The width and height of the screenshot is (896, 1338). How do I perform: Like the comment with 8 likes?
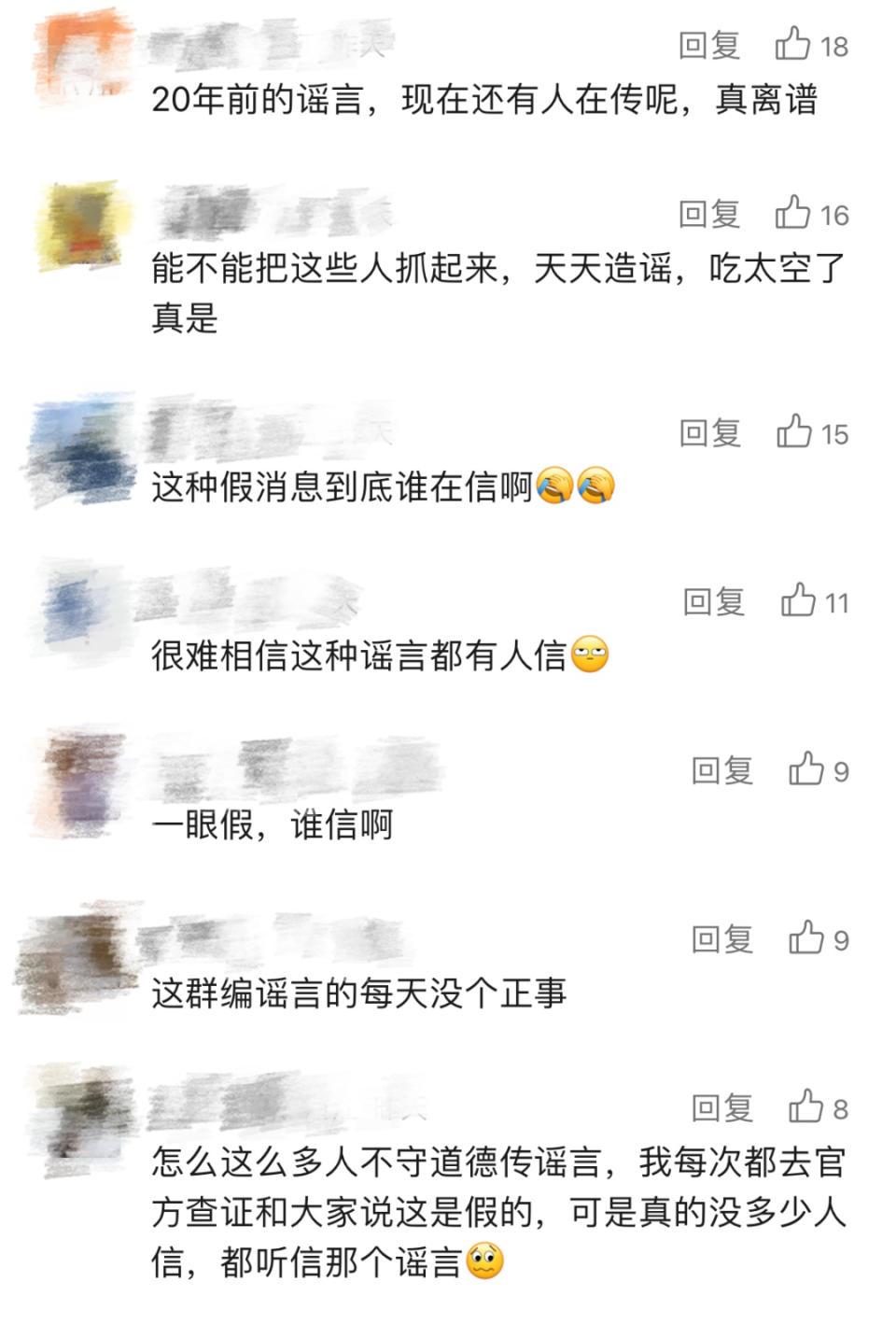pyautogui.click(x=806, y=1107)
